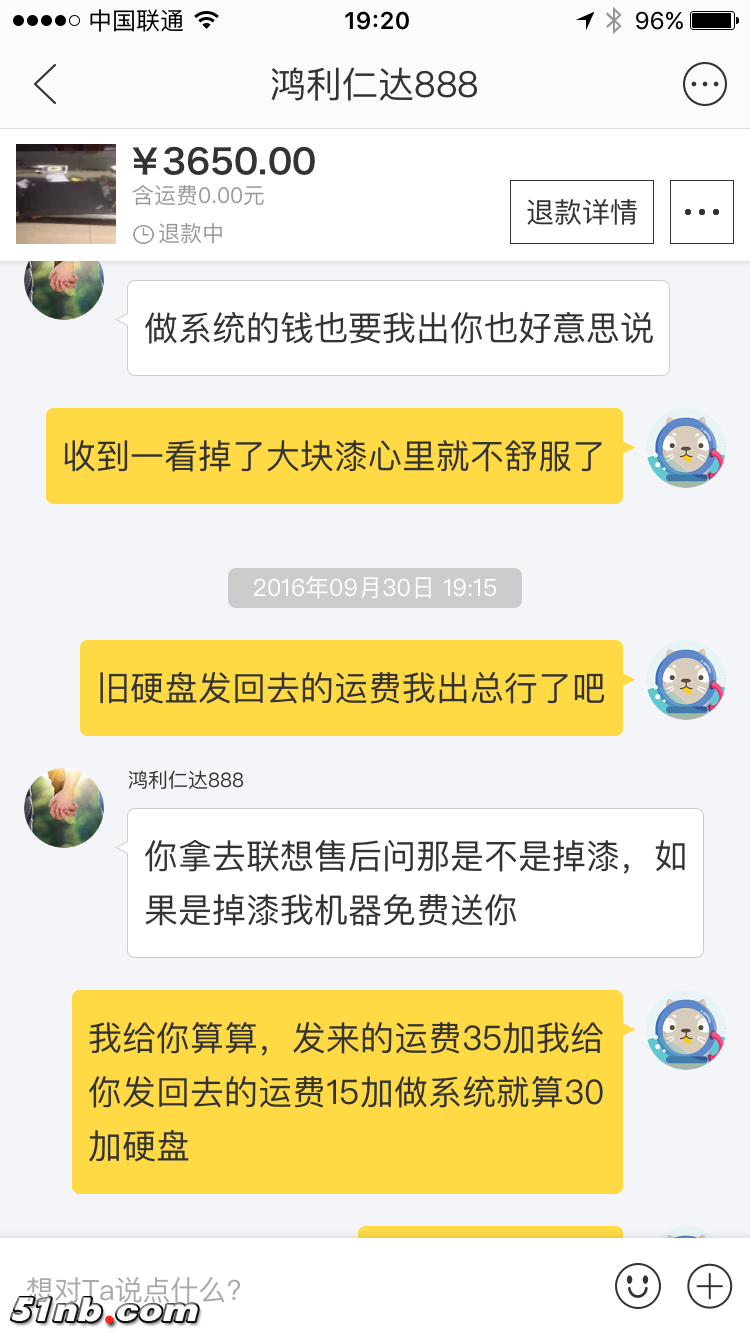Tap the message input field 想对Ta说点什么
Viewport: 750px width, 1334px height.
click(x=300, y=1287)
